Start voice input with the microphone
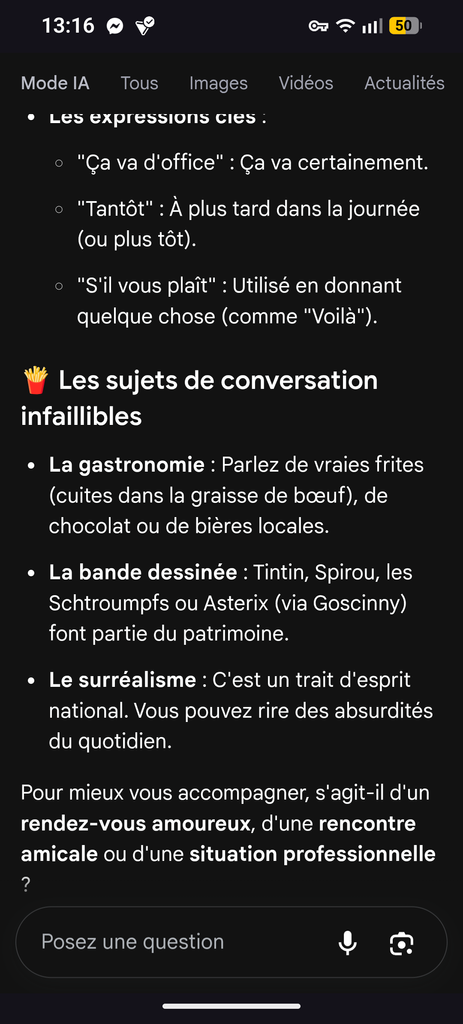Screen dimensions: 463x1024 point(347,942)
